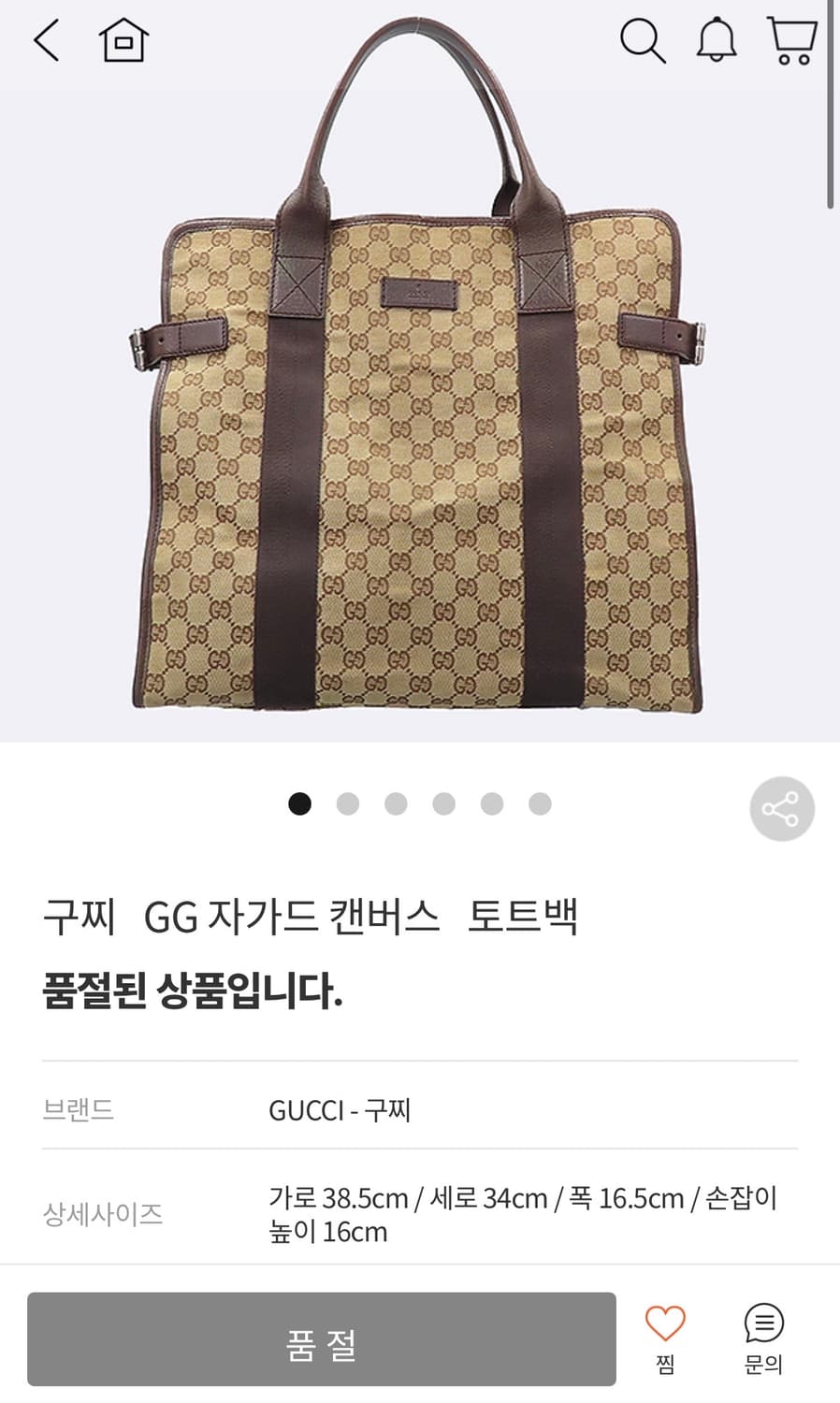Open the search icon

coord(642,41)
